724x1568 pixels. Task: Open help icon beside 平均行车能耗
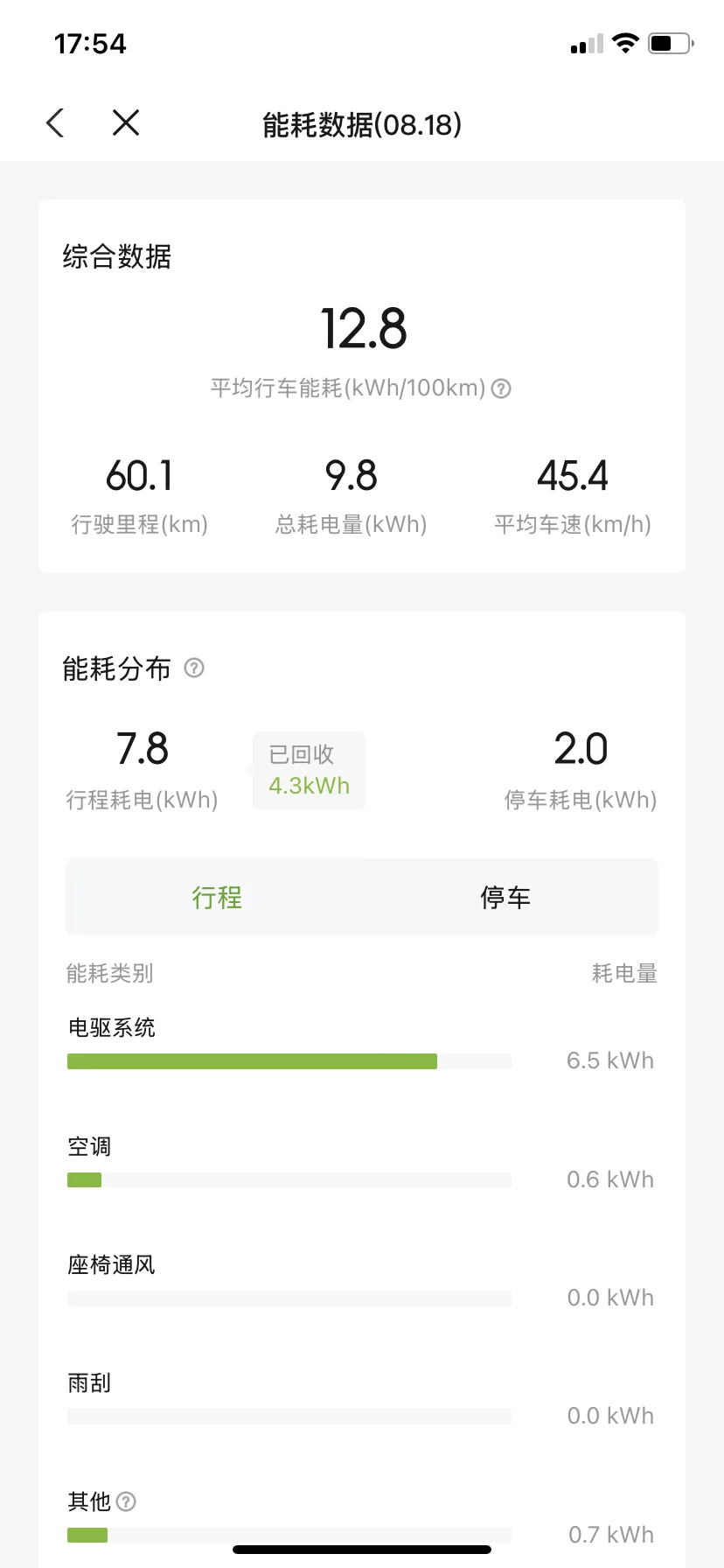pos(501,388)
